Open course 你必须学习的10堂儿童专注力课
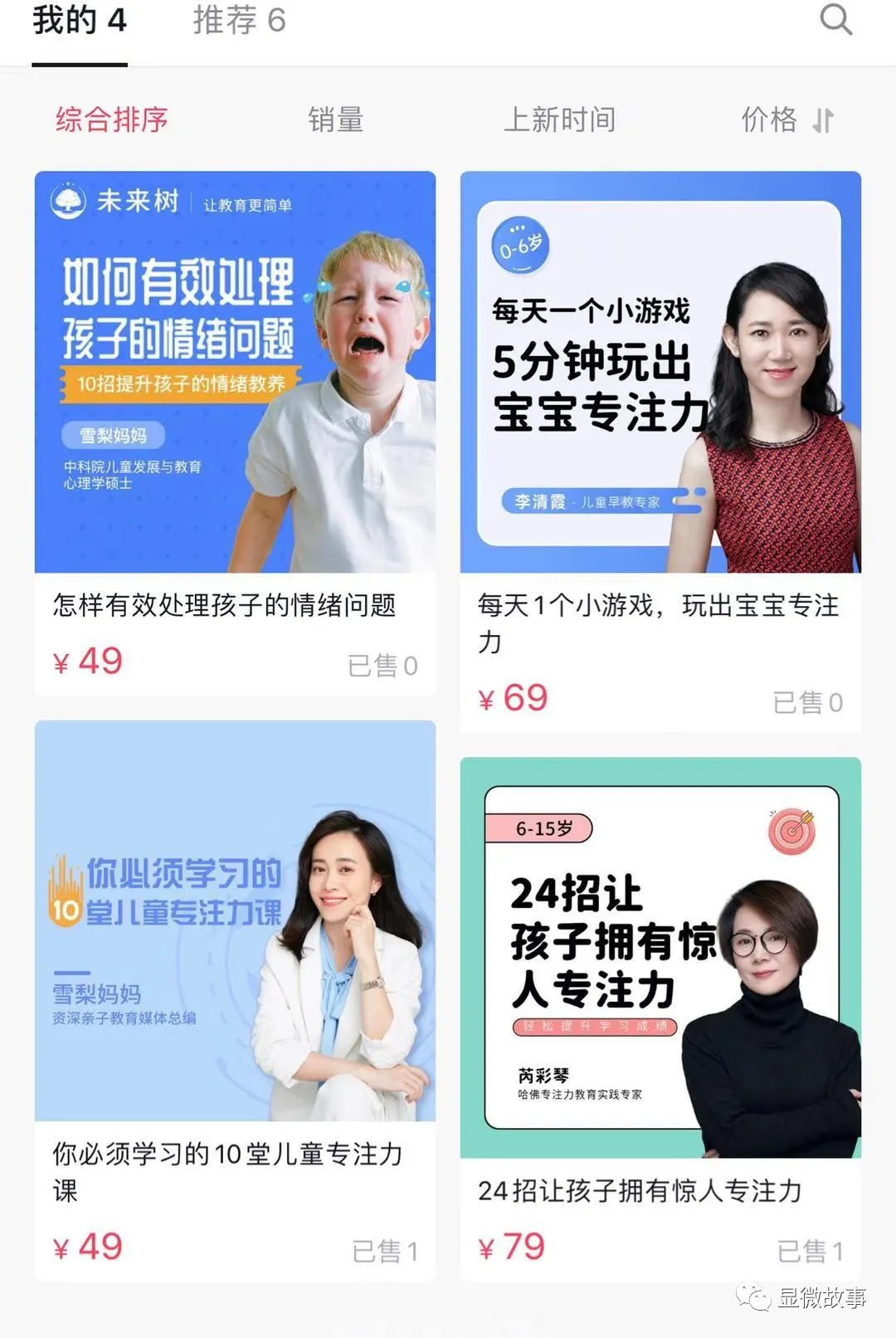896x1338 pixels. coord(235,921)
